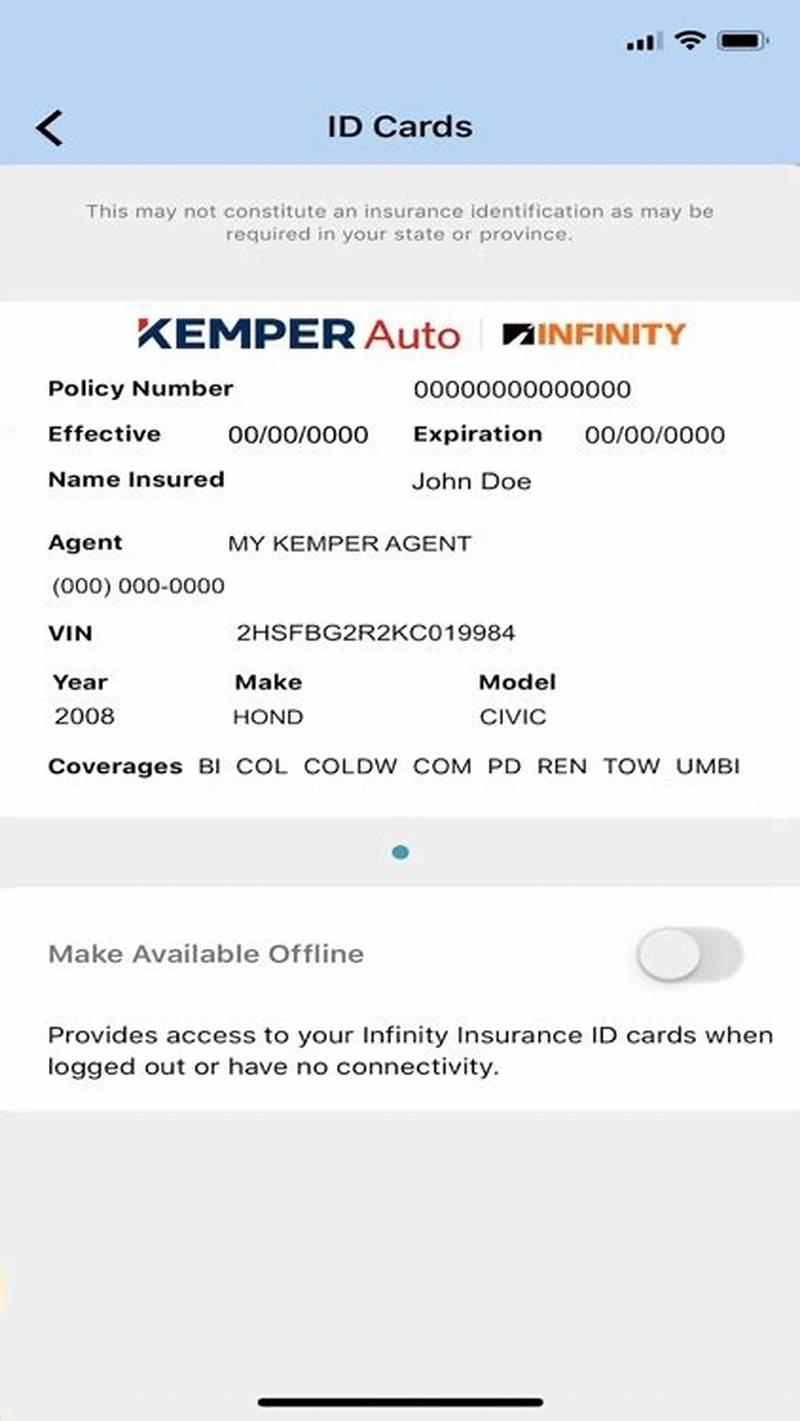Click MY KEMPER AGENT text
The image size is (800, 1421).
click(x=349, y=543)
